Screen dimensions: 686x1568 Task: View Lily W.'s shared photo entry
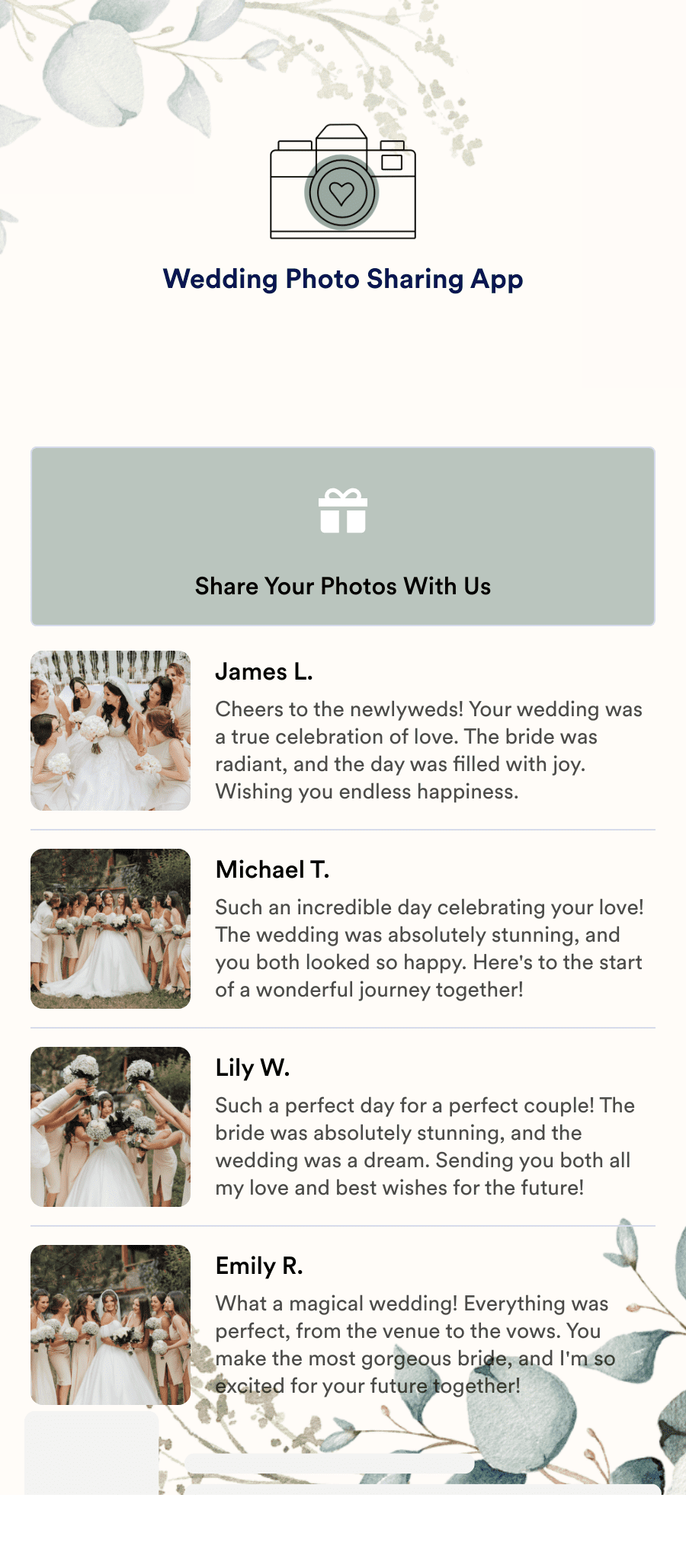coord(343,1127)
